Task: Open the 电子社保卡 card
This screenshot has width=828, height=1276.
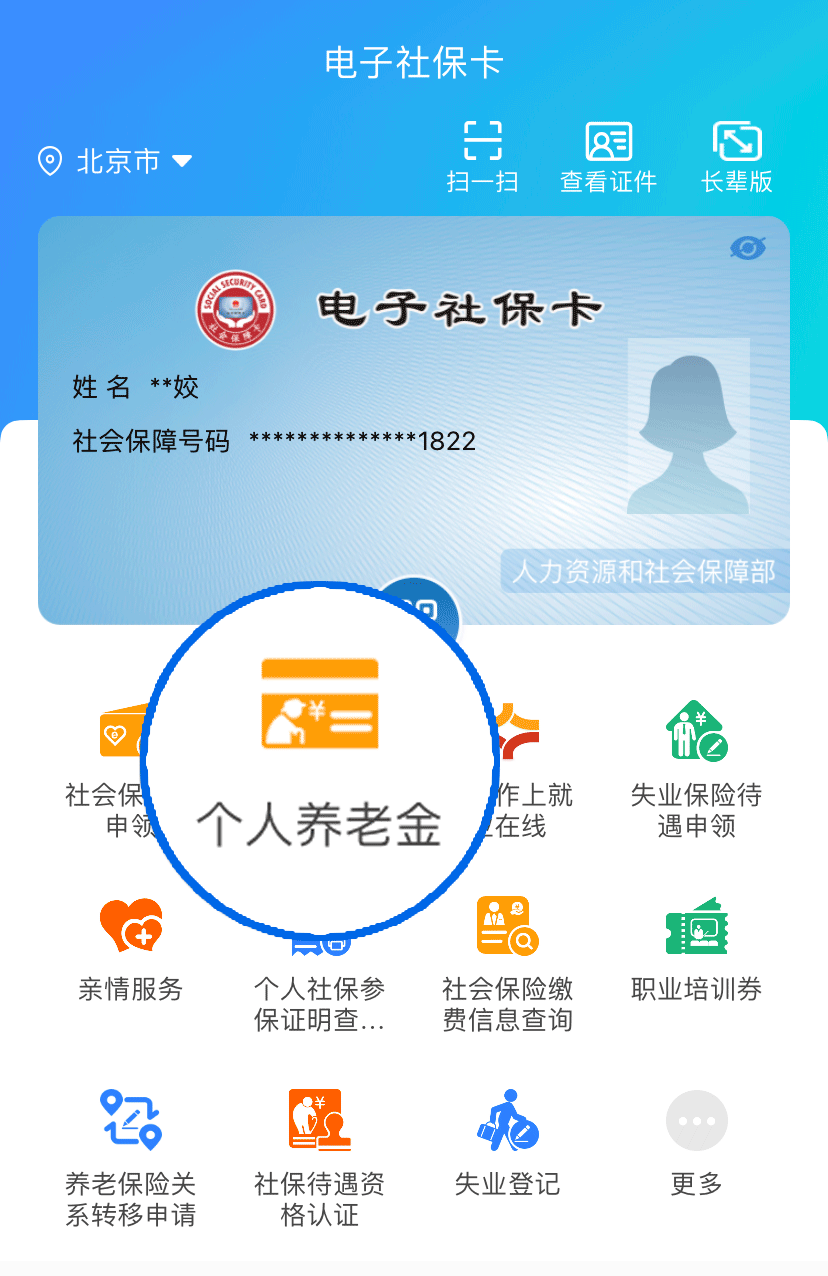Action: pyautogui.click(x=414, y=420)
